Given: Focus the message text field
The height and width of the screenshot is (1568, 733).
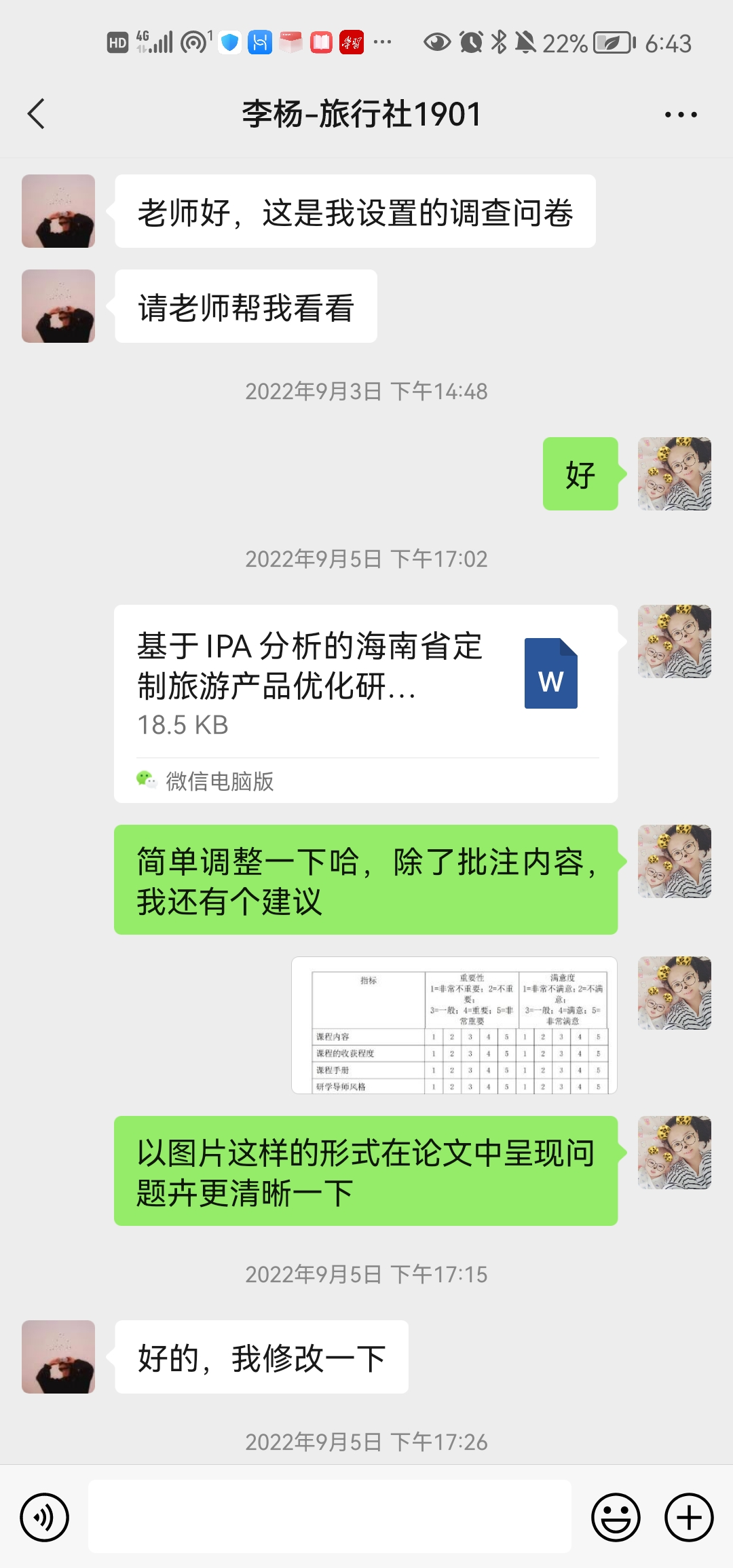Looking at the screenshot, I should [x=330, y=1516].
